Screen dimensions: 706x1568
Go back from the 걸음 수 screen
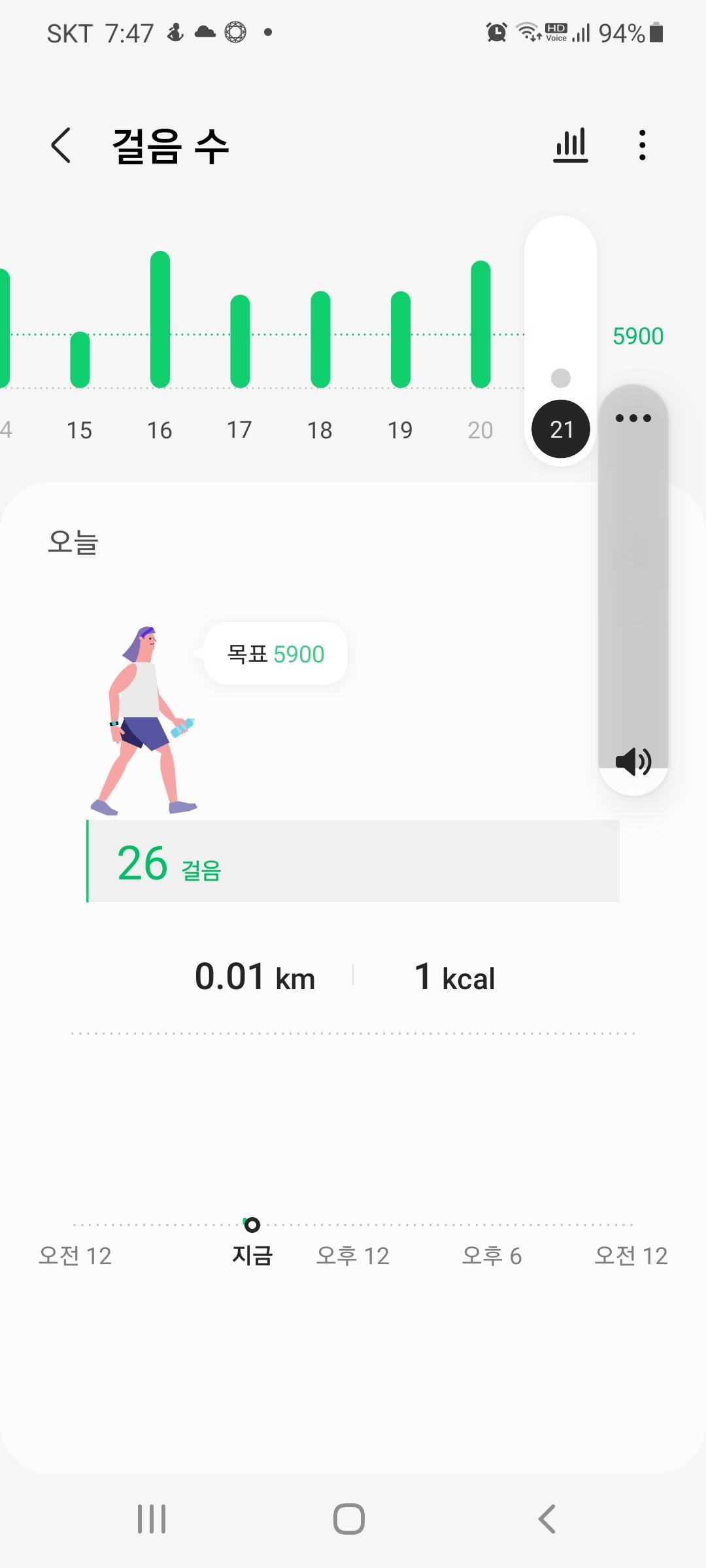tap(61, 145)
